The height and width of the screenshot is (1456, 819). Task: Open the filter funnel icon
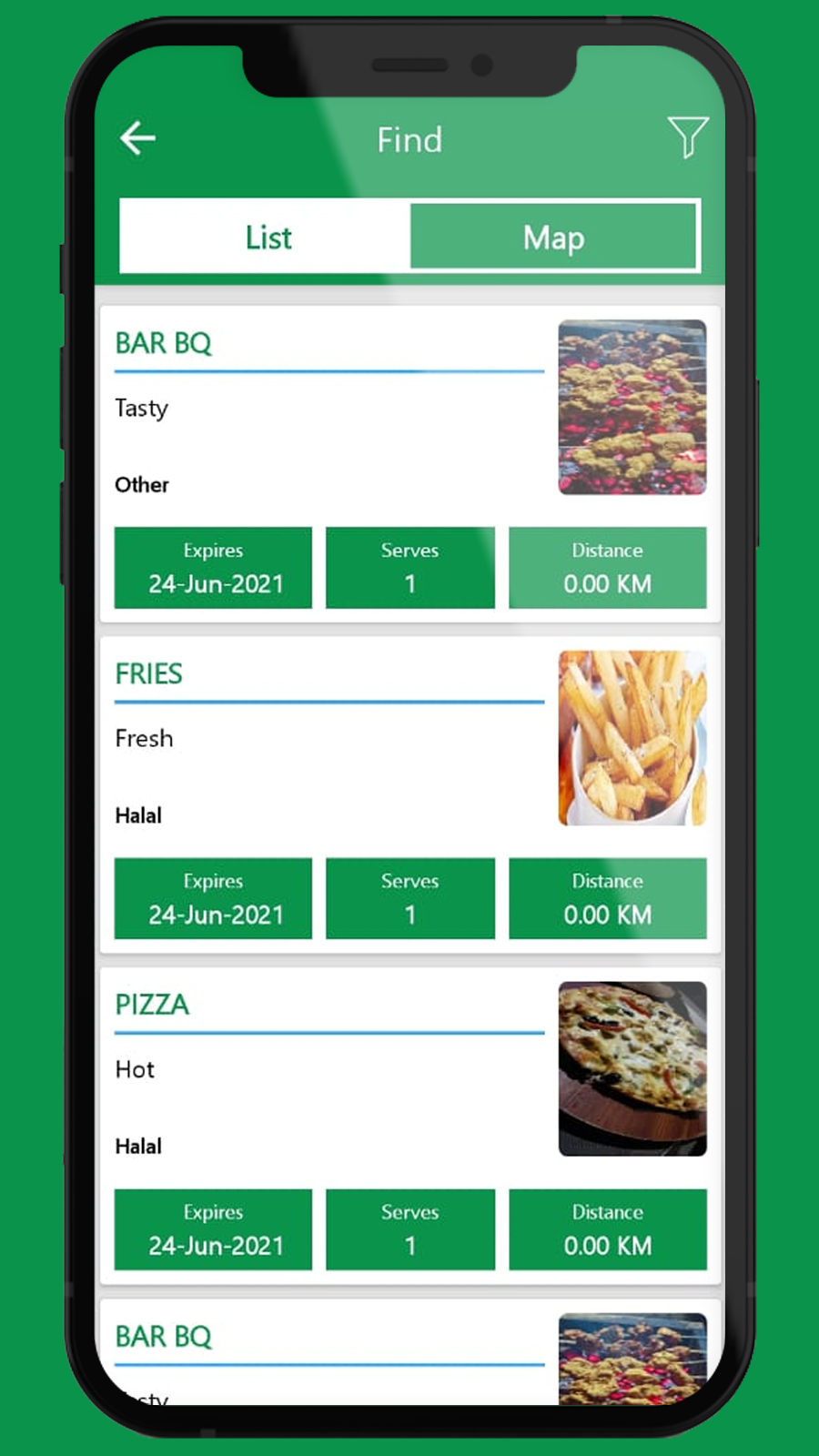coord(687,137)
